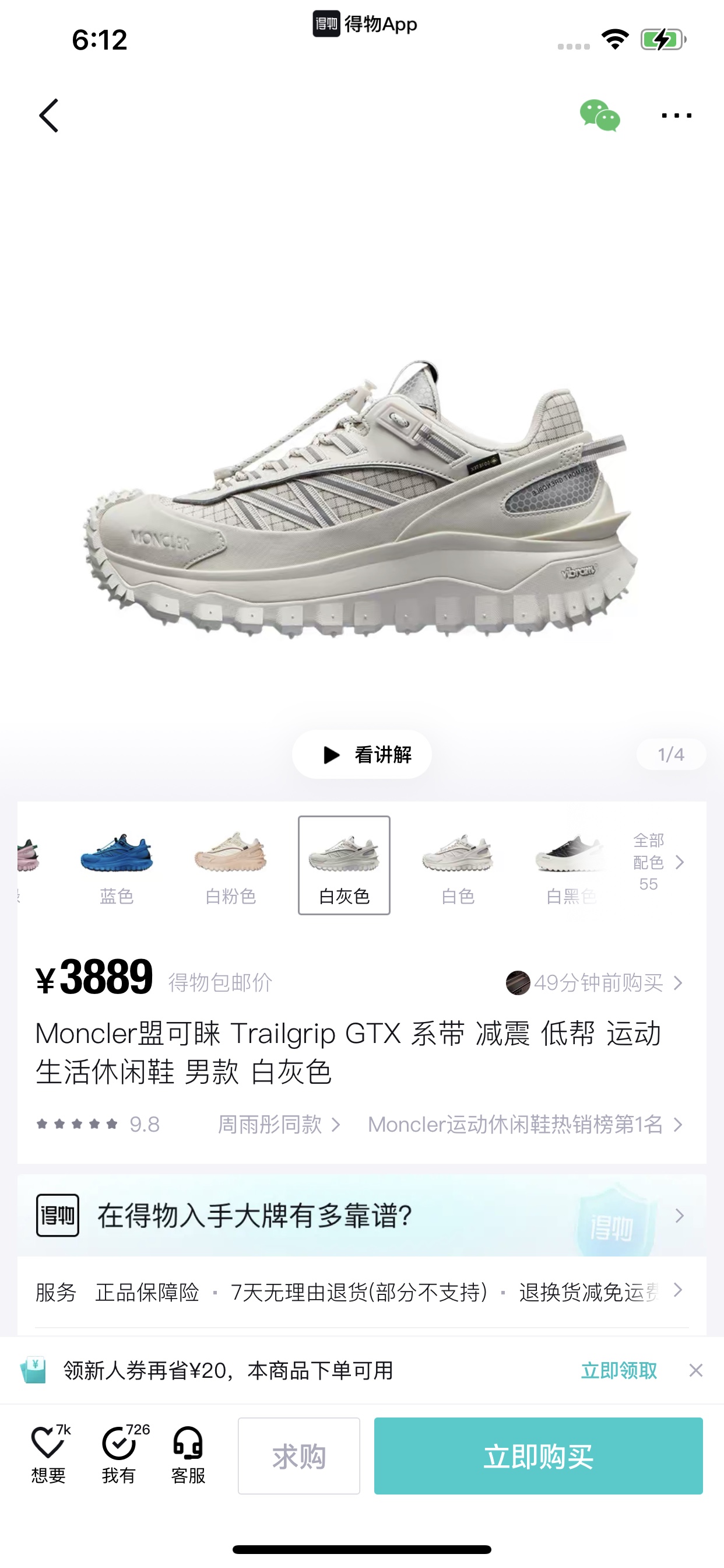This screenshot has width=724, height=1568.
Task: Share the product via the WeChat icon
Action: pyautogui.click(x=600, y=116)
